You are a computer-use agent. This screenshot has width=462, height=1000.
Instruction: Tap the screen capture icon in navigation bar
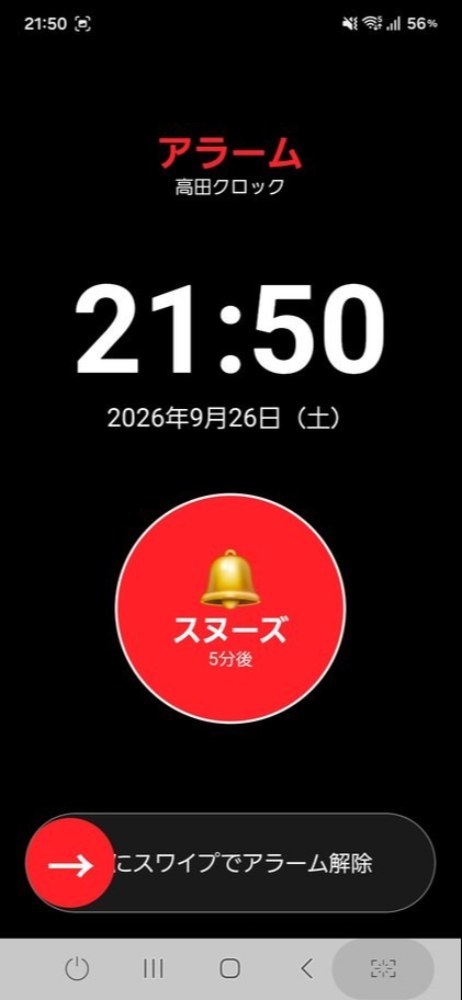(383, 969)
